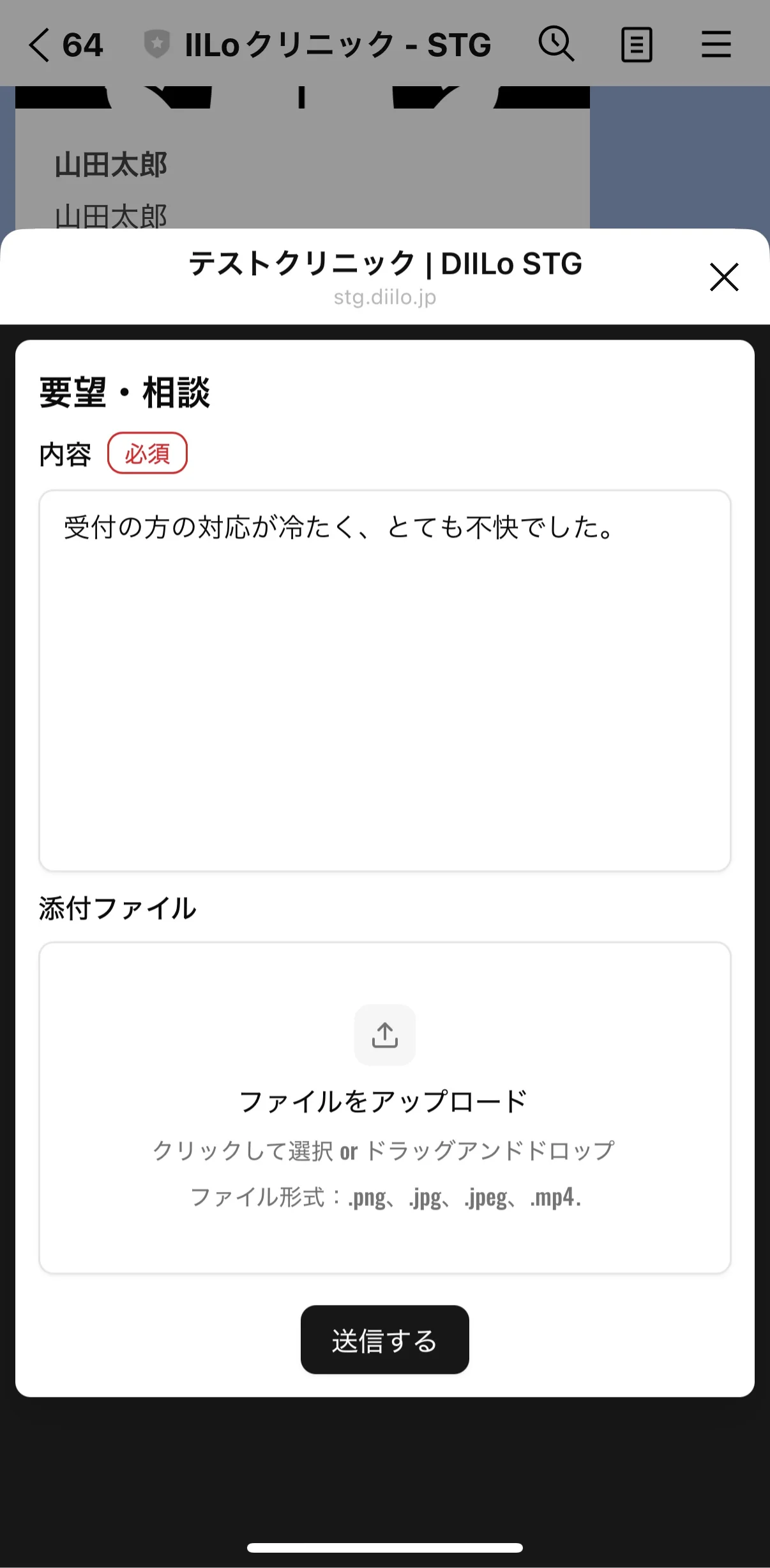The height and width of the screenshot is (1568, 770).
Task: Open the hamburger menu in the LINE header
Action: [716, 45]
